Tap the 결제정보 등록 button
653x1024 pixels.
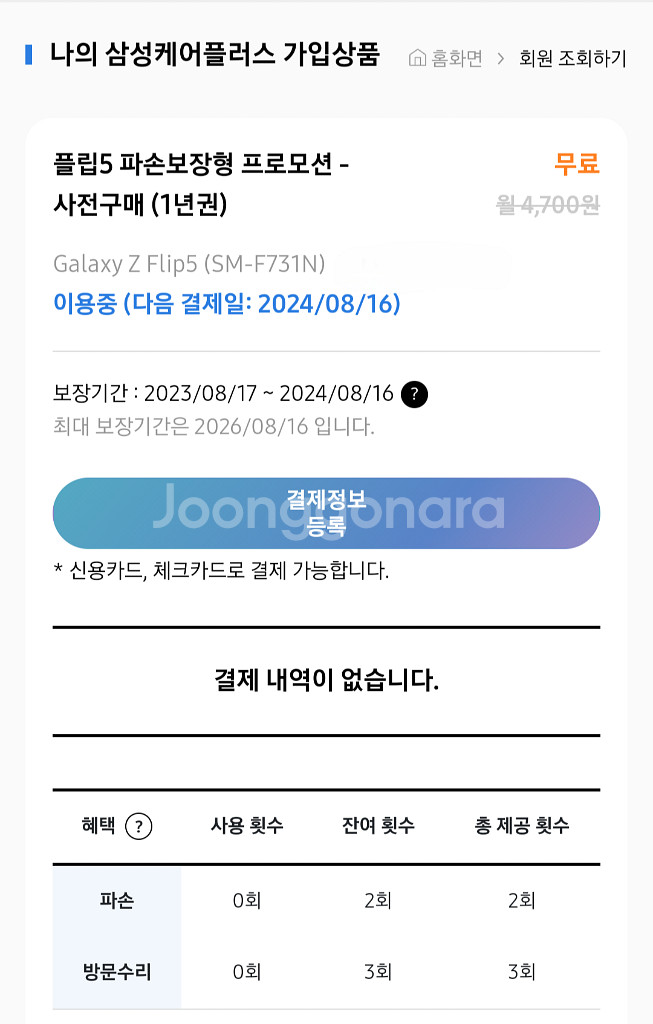326,513
